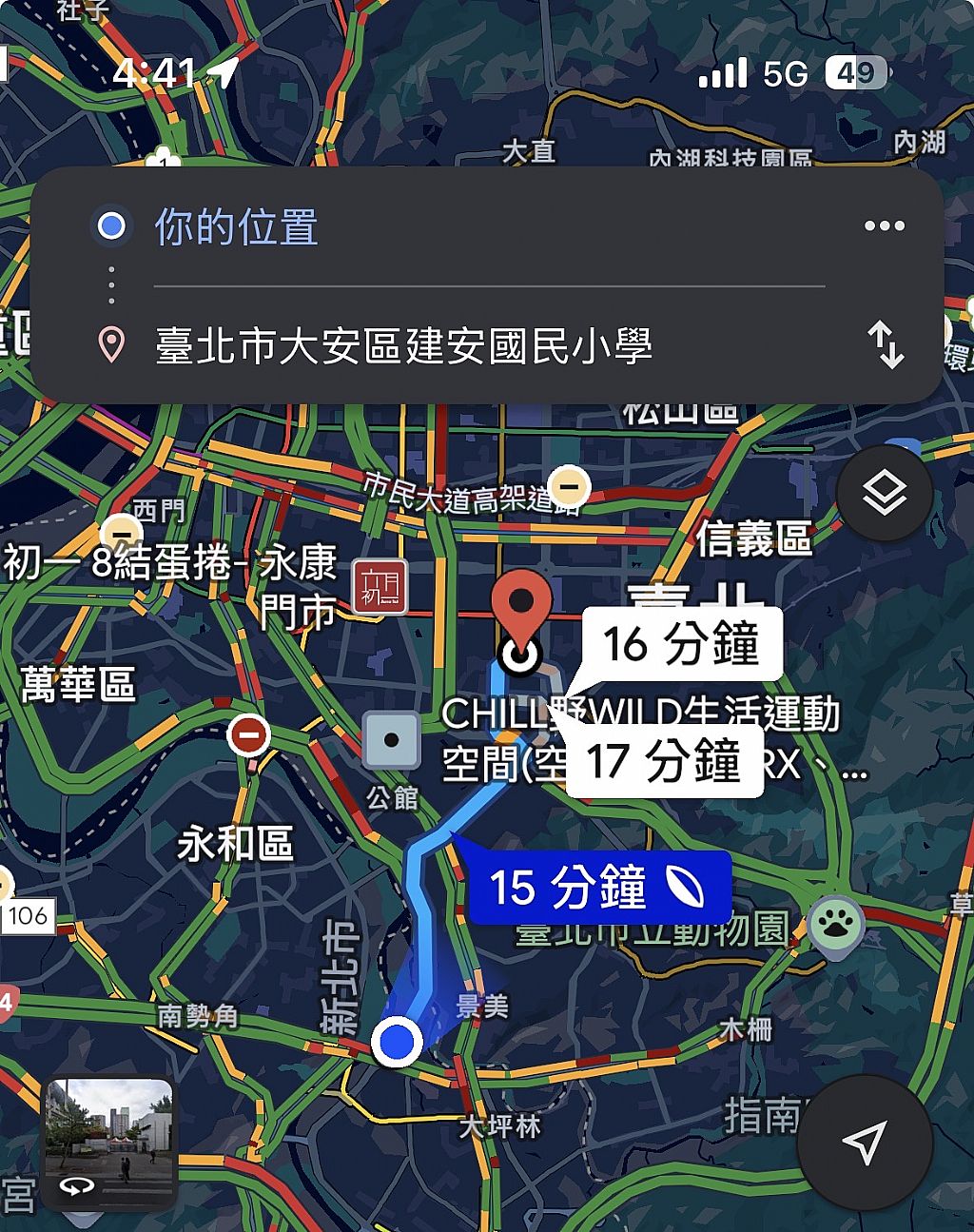
Task: Edit destination 臺北市大安區建安國民小學
Action: pyautogui.click(x=403, y=345)
